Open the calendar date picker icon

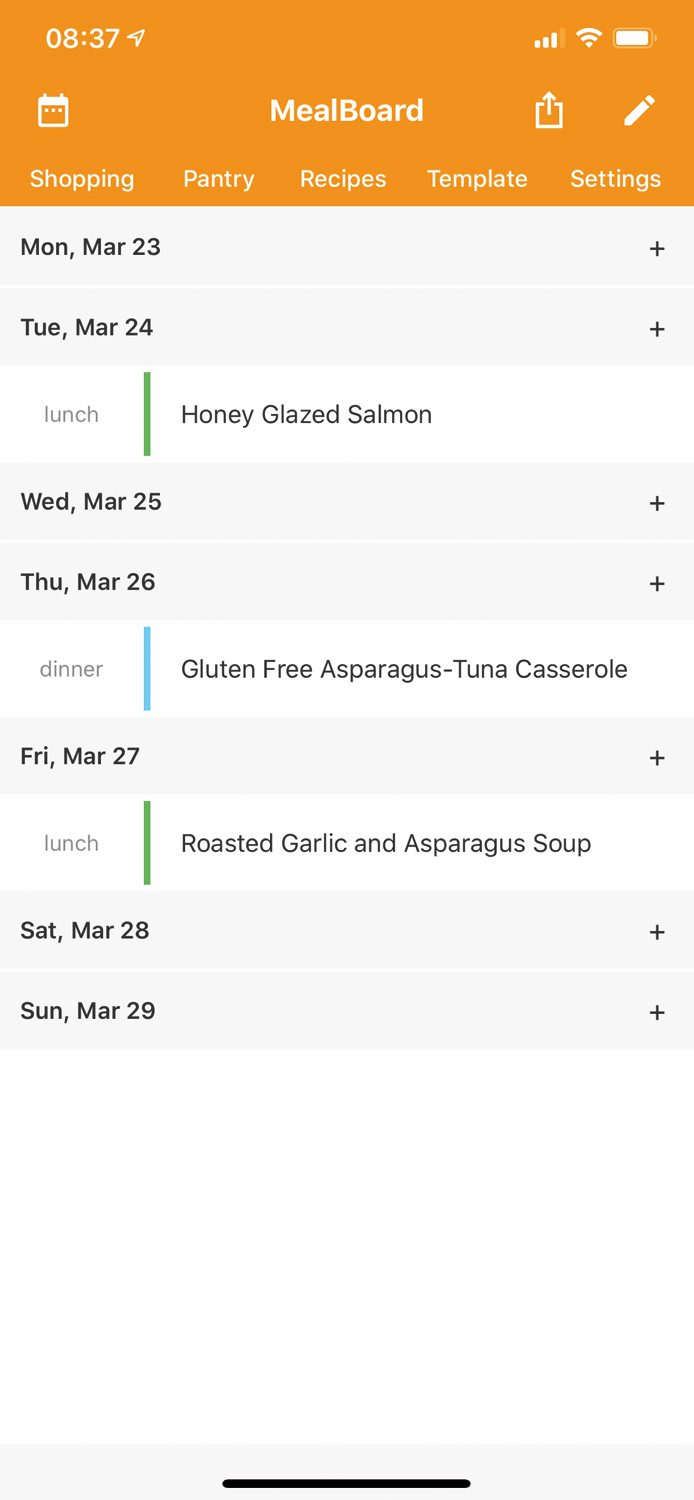[53, 110]
